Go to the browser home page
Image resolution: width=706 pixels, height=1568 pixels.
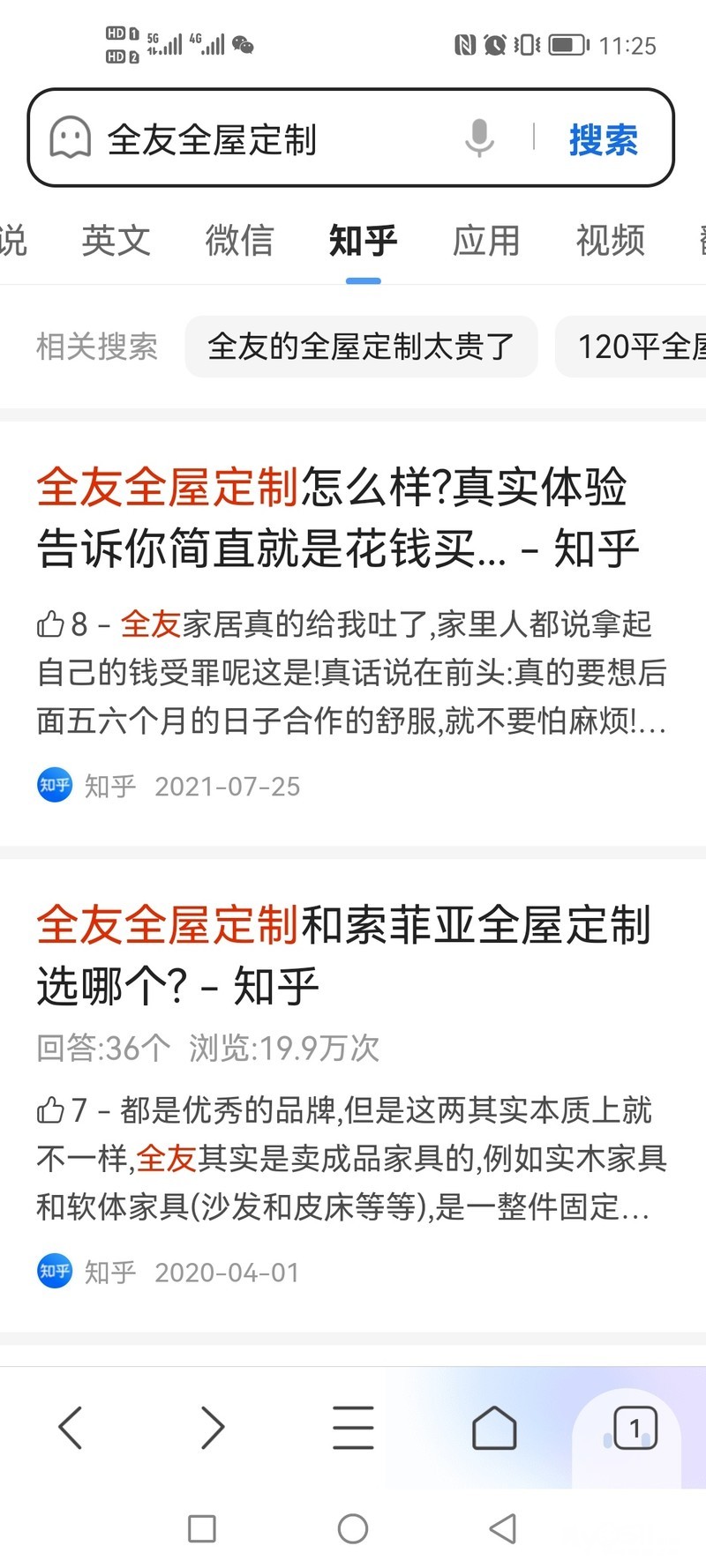(x=494, y=1427)
